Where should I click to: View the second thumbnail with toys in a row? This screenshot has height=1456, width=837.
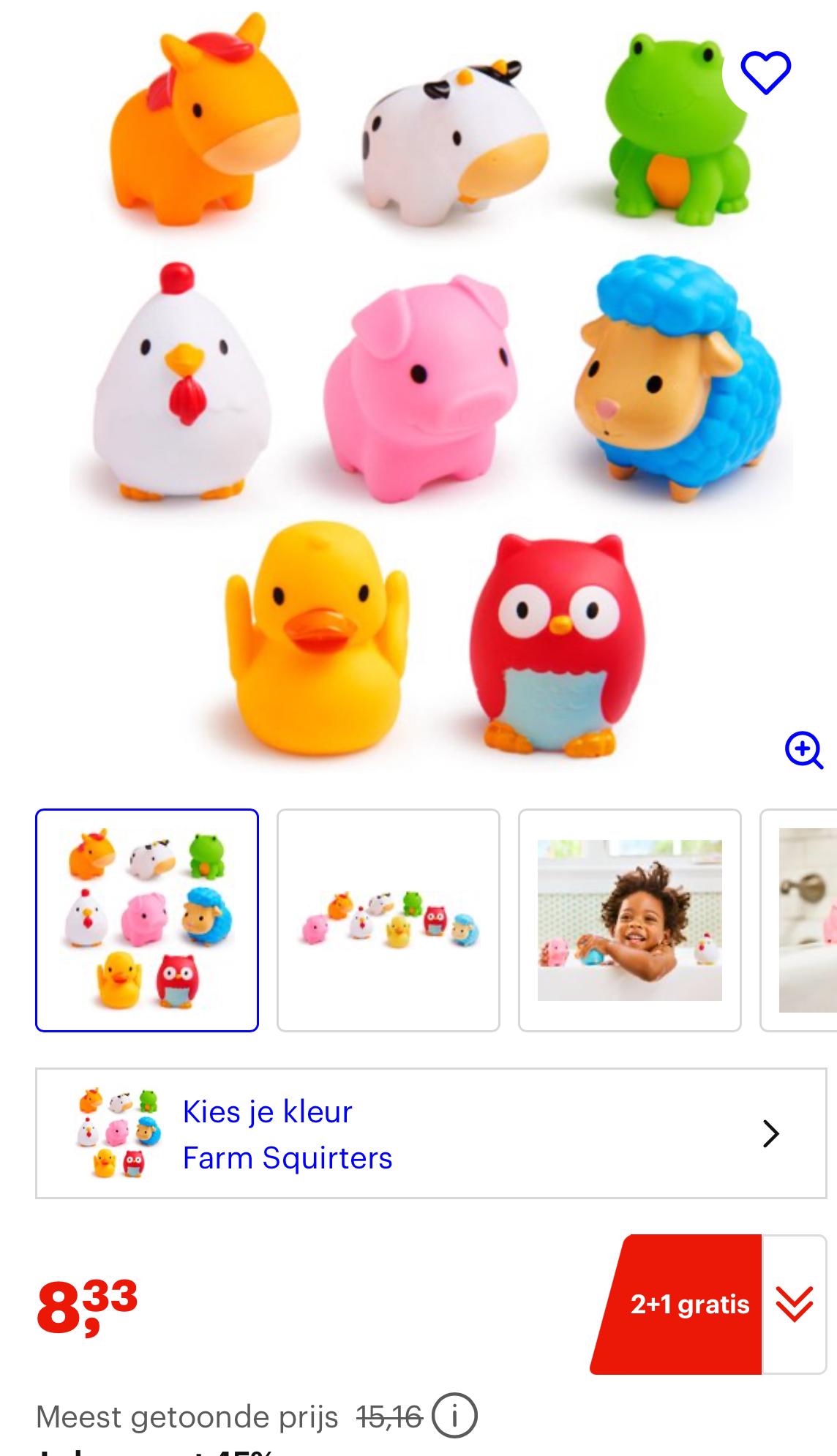tap(389, 920)
